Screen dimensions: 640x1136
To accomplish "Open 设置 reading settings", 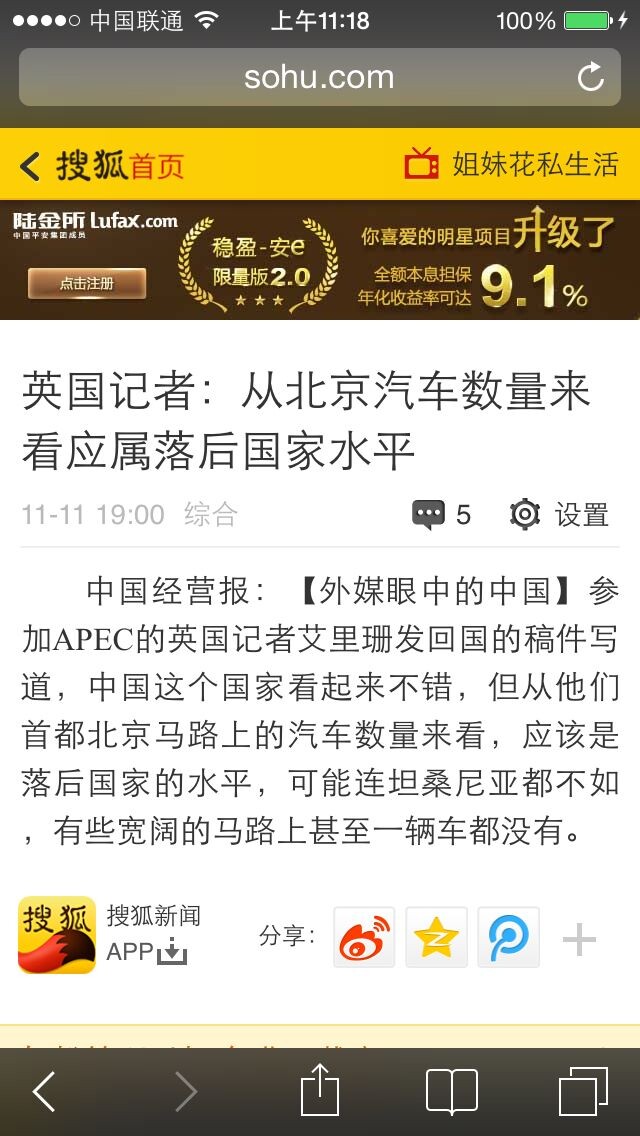I will coord(560,514).
